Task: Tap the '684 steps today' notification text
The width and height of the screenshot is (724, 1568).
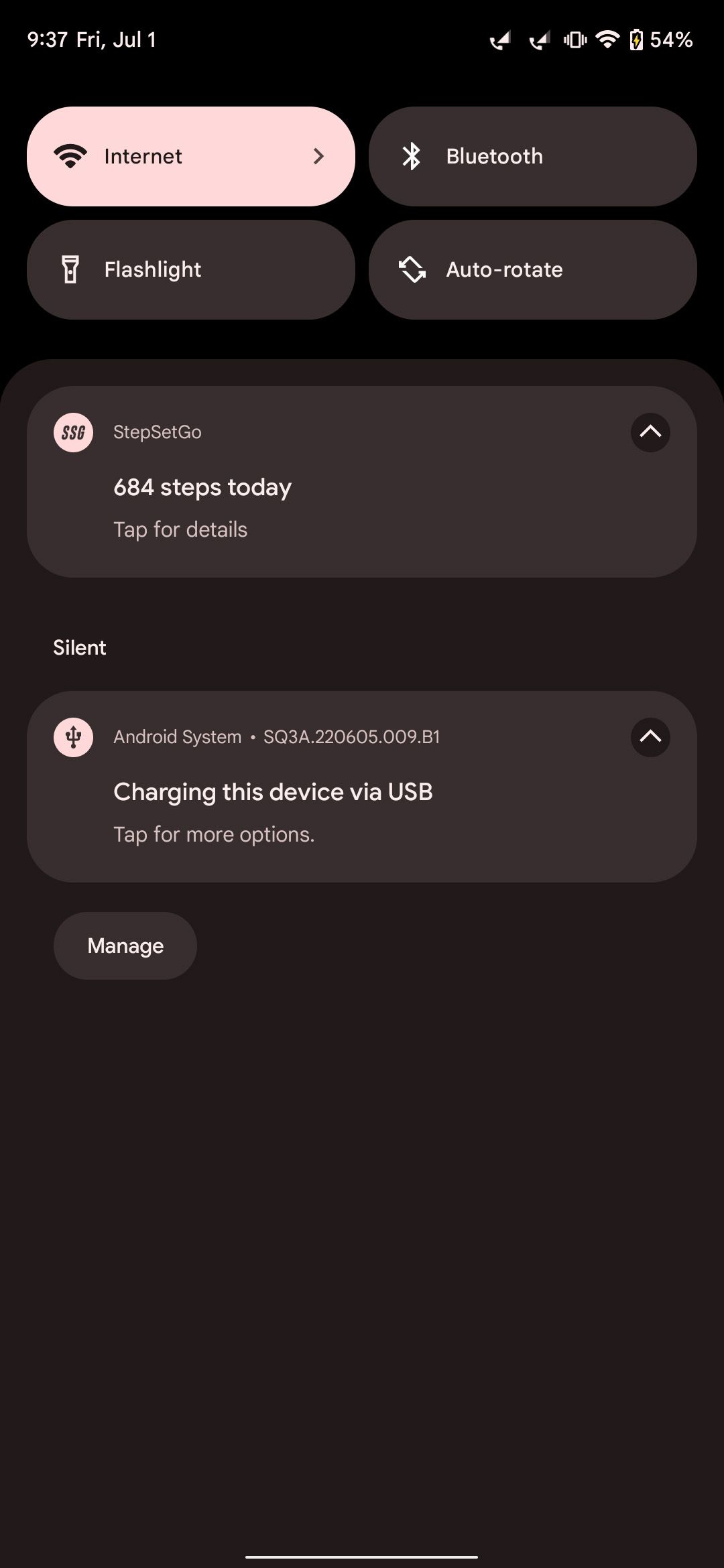Action: coord(202,487)
